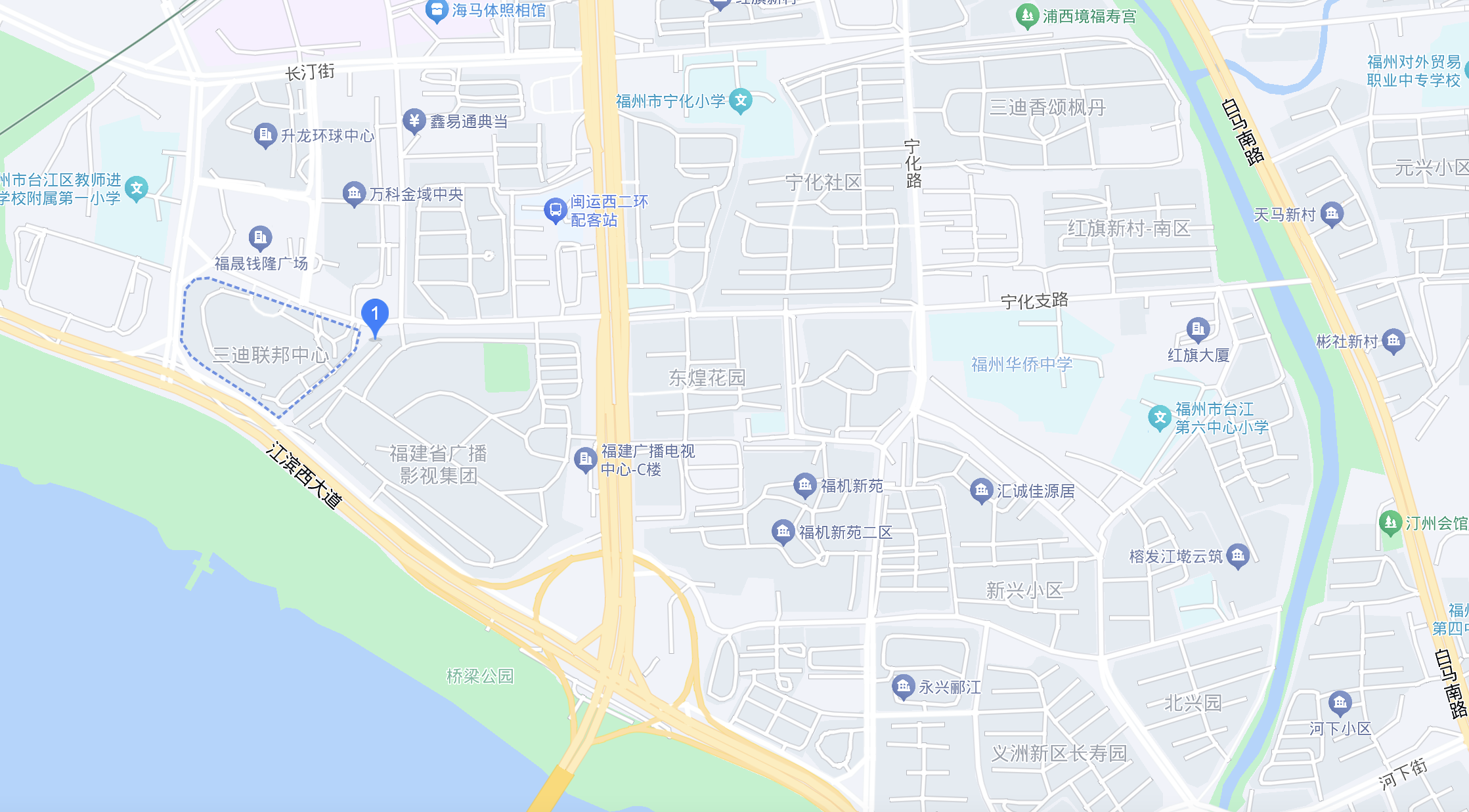Screen dimensions: 1469x812
Task: Tap the 福建广播电视中心-C楼 marker
Action: click(x=584, y=459)
